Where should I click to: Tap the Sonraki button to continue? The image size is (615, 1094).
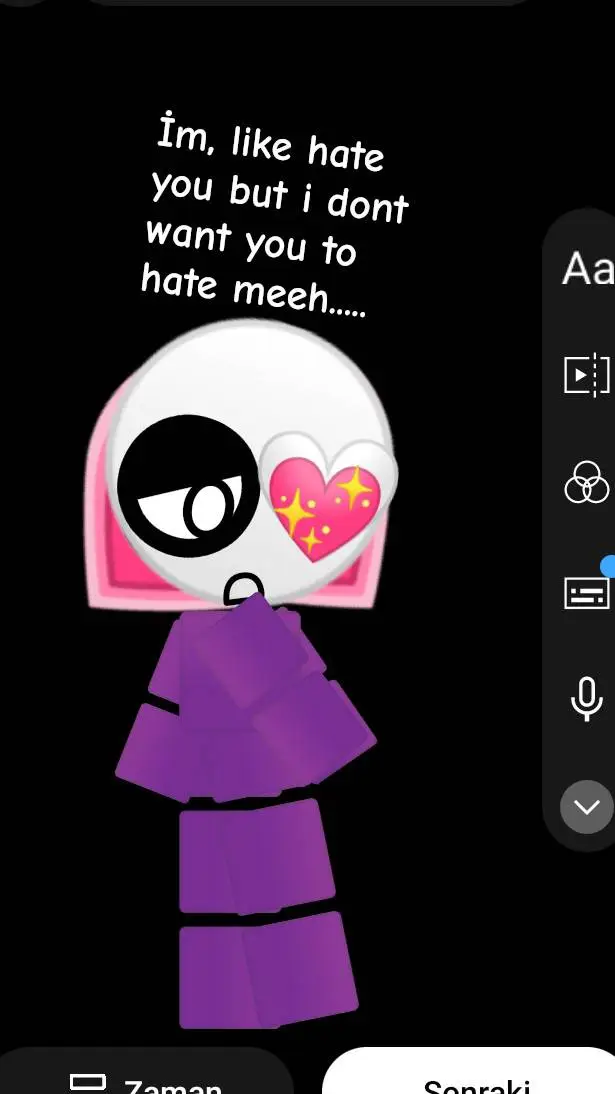point(475,1078)
